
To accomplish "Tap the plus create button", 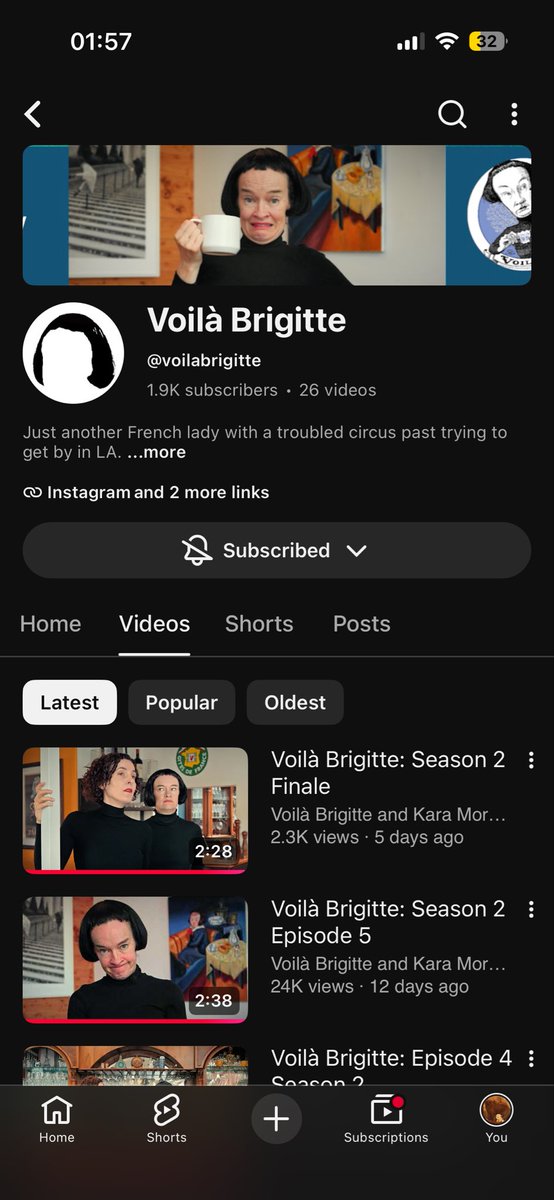I will pyautogui.click(x=276, y=1118).
